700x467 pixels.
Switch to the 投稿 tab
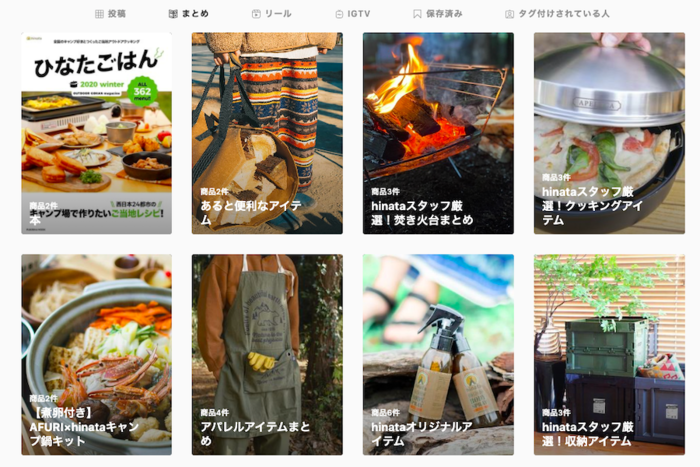(x=111, y=14)
